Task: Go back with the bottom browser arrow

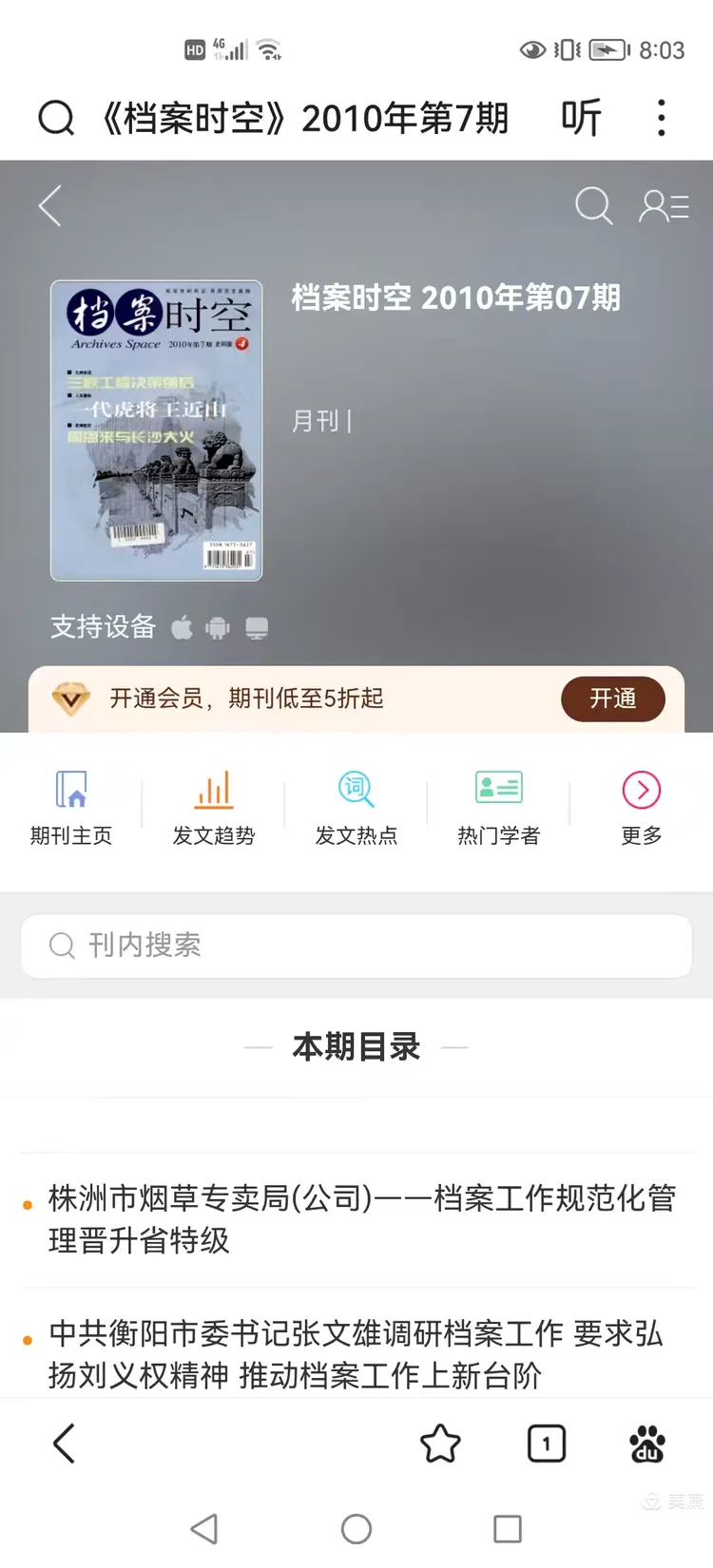Action: pyautogui.click(x=64, y=1444)
